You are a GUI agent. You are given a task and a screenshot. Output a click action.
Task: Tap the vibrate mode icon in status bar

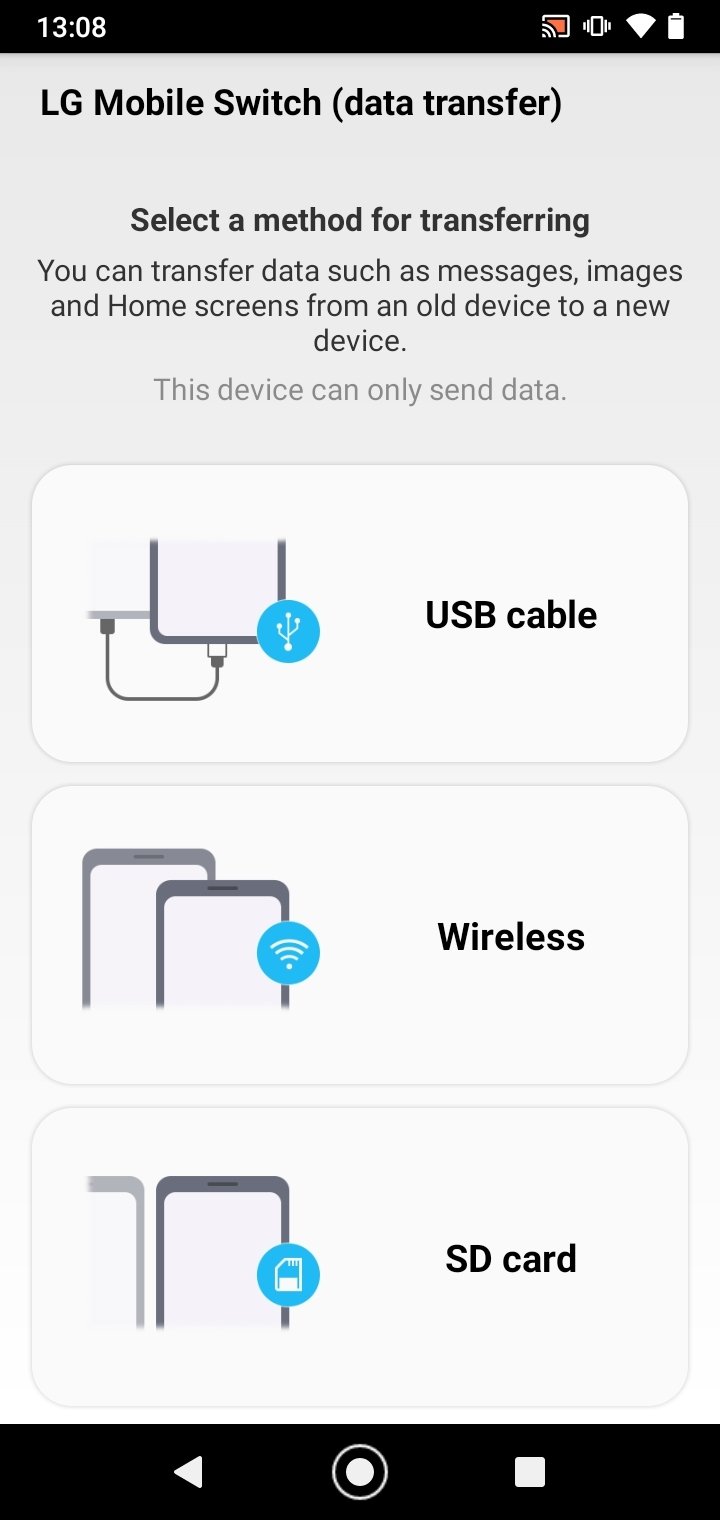click(x=596, y=26)
